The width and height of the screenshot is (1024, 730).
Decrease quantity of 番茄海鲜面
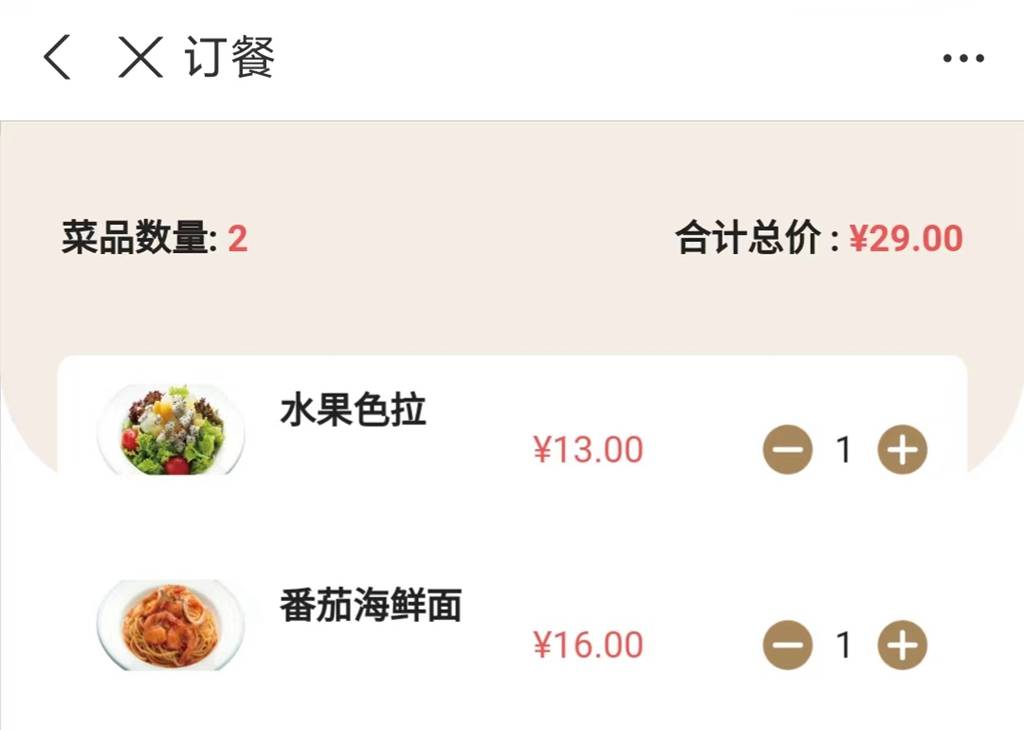788,645
